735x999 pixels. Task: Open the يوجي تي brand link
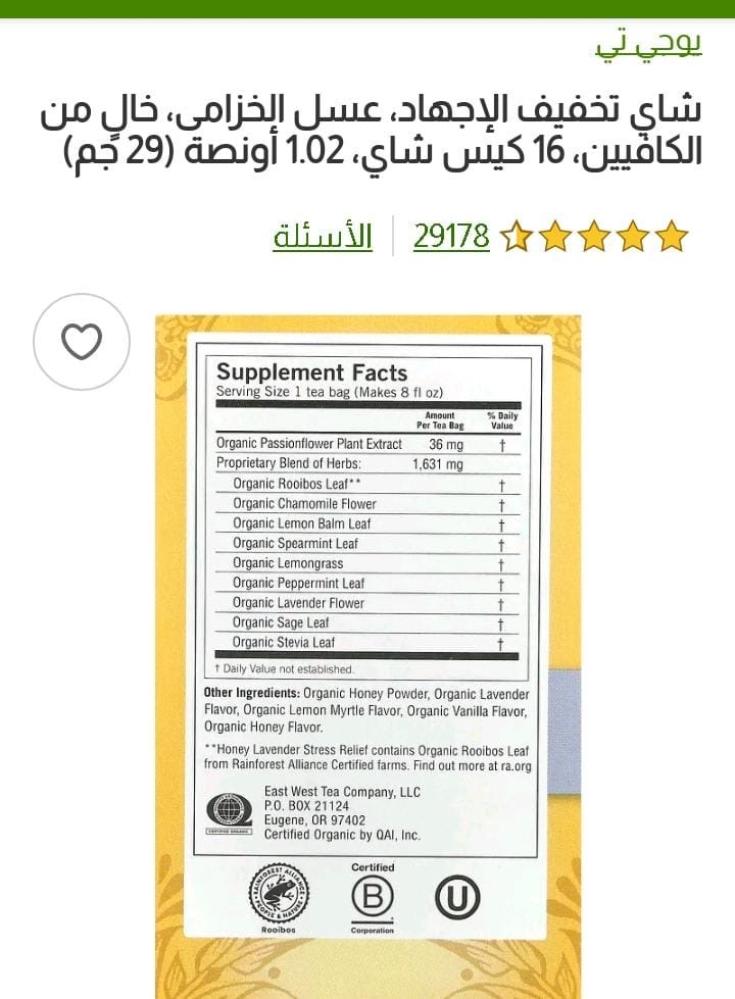[648, 47]
